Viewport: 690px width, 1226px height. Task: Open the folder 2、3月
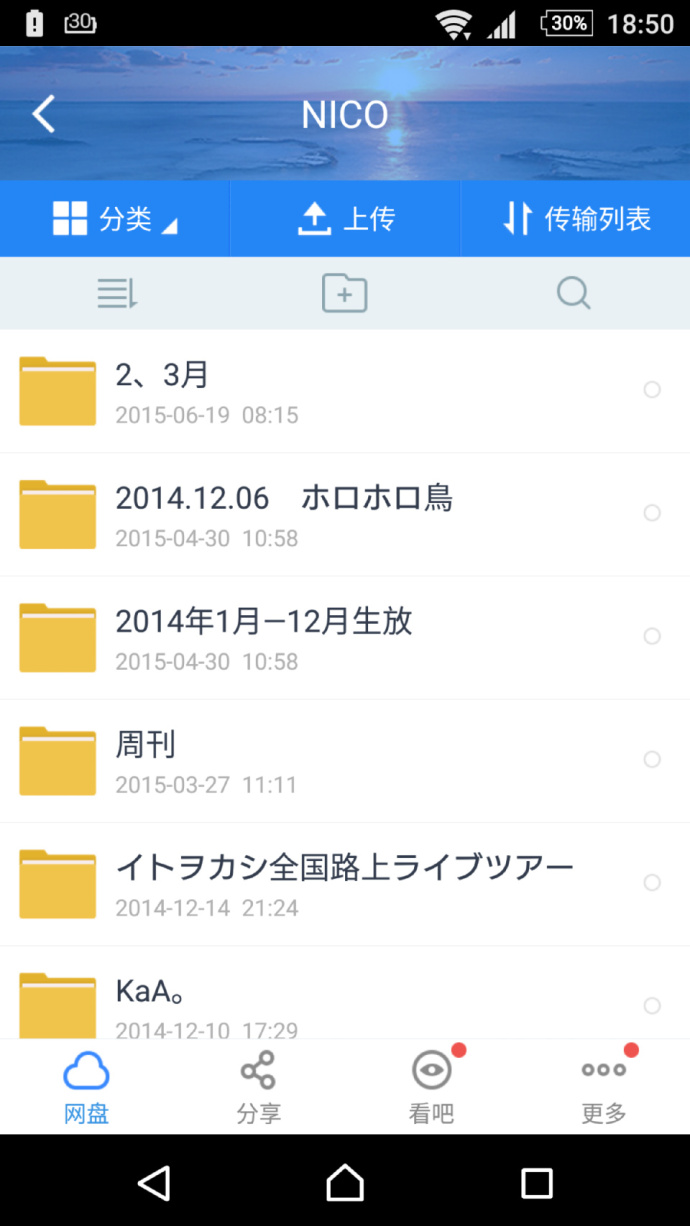click(300, 391)
